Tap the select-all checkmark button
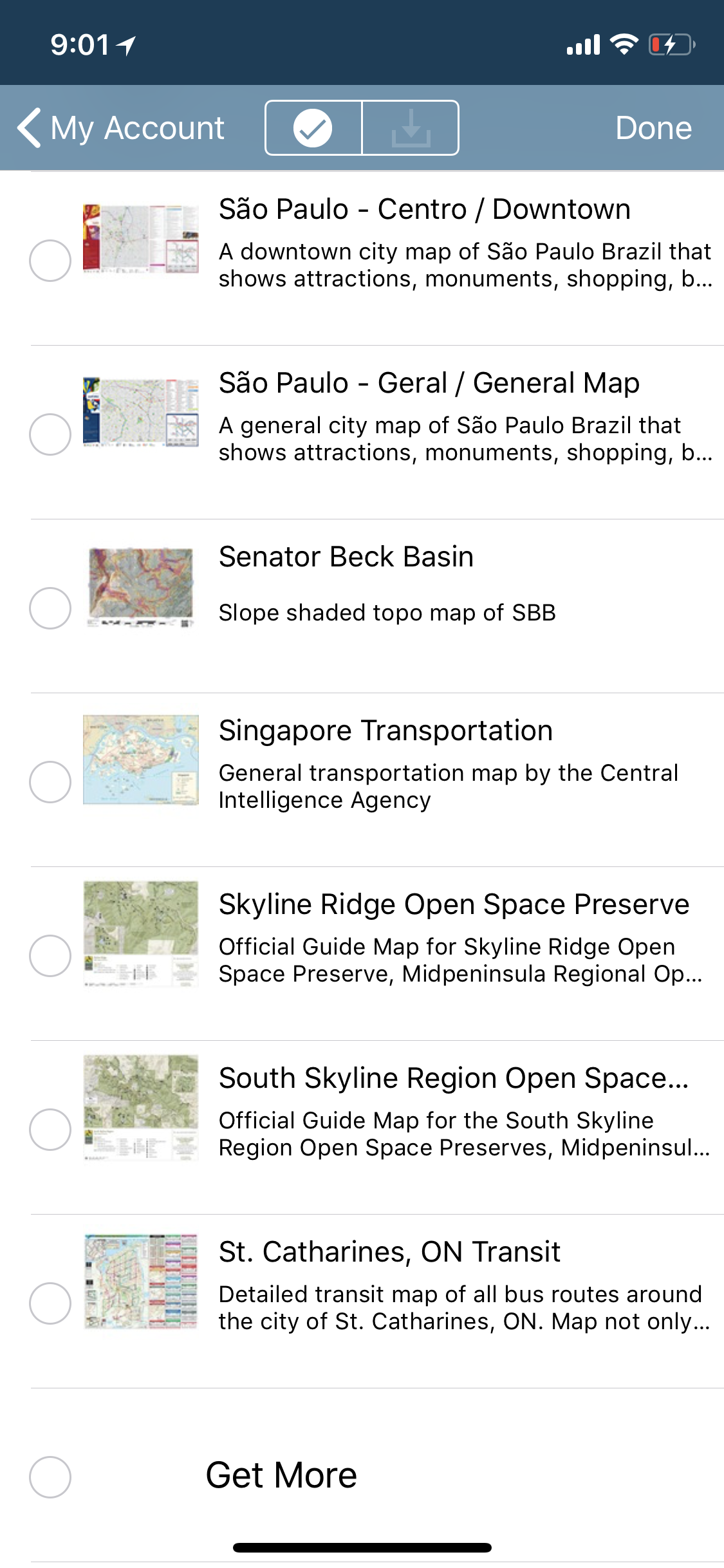724x1568 pixels. (313, 127)
